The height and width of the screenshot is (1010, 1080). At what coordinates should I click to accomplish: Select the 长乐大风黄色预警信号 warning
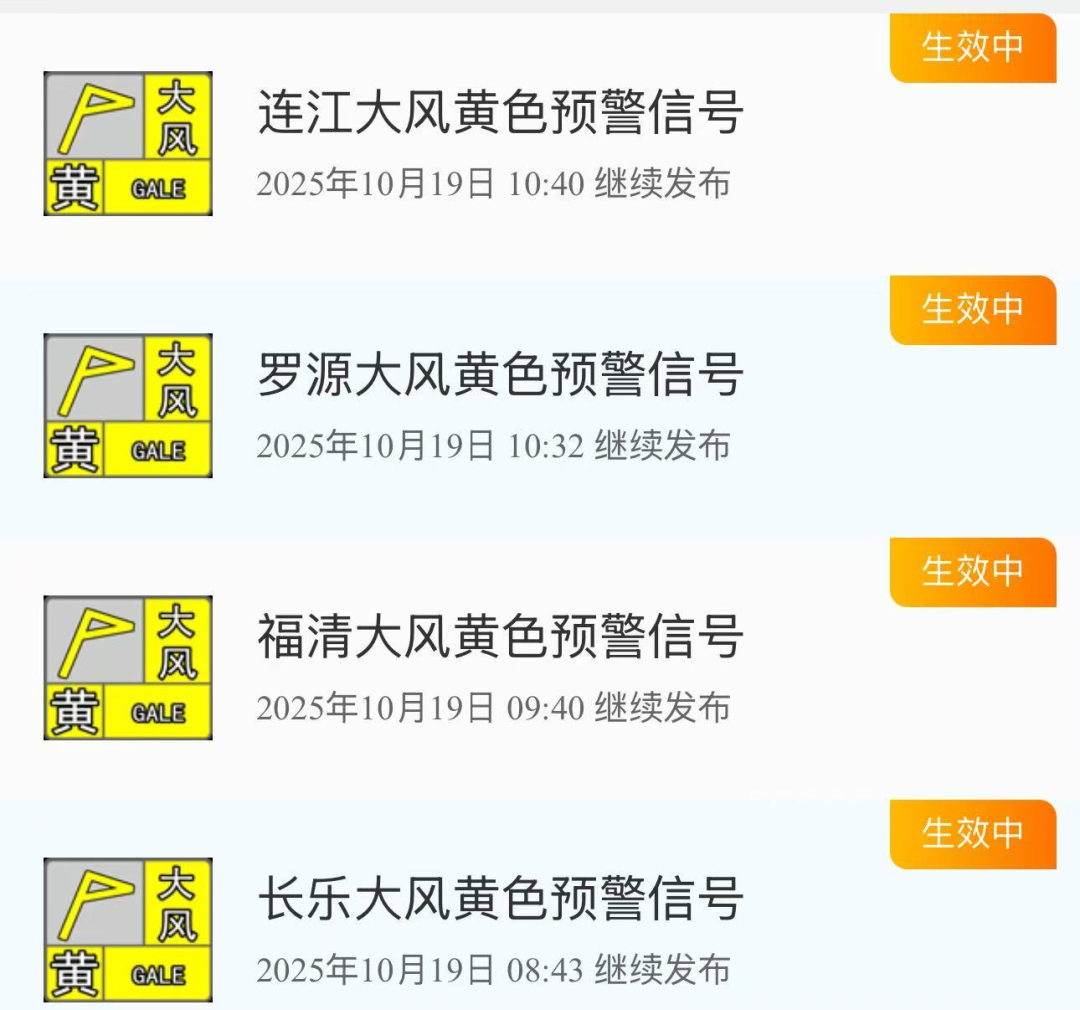pos(500,898)
